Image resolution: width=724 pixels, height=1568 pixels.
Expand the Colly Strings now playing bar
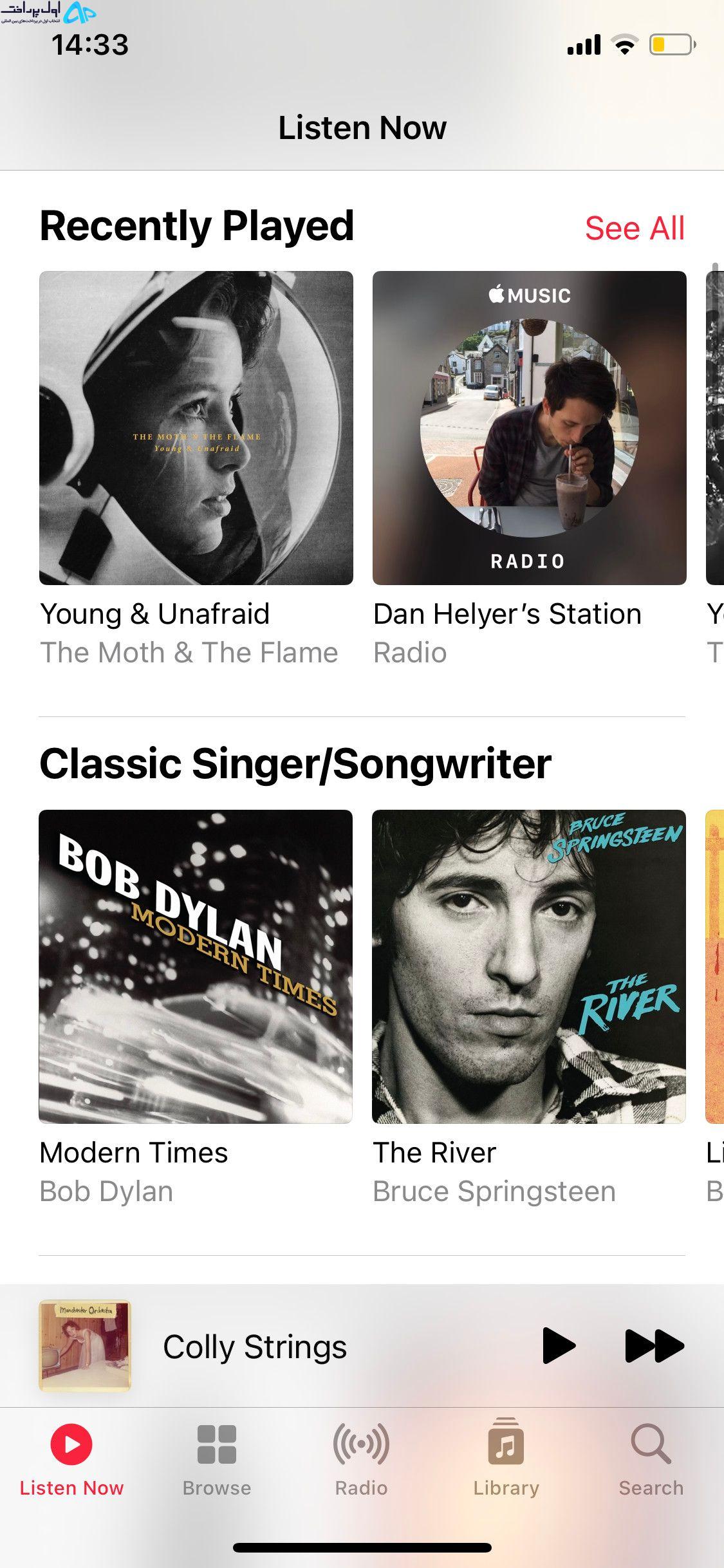[255, 1346]
